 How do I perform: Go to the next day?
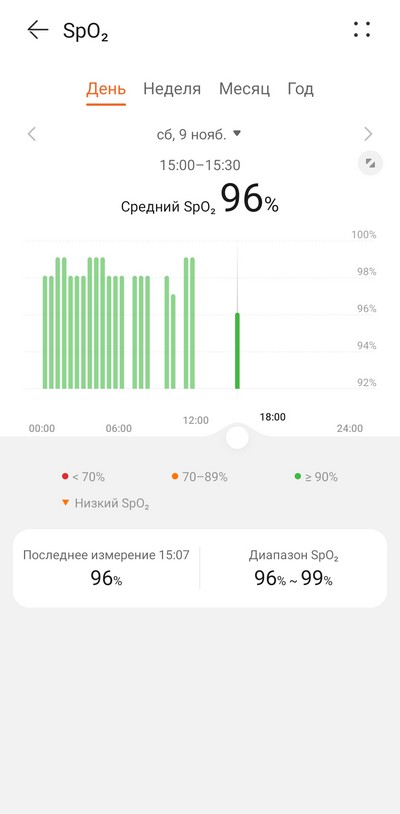click(368, 134)
